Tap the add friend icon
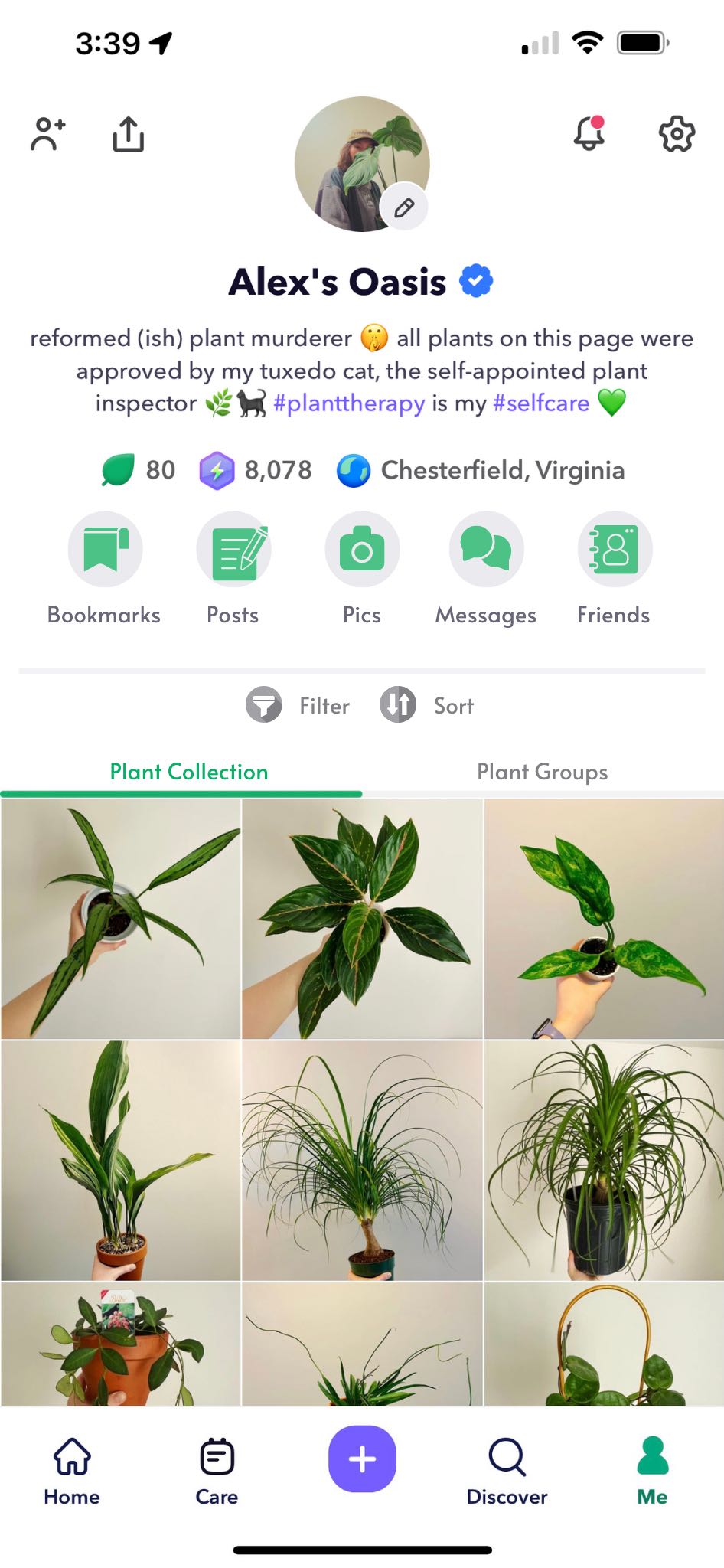 tap(47, 134)
